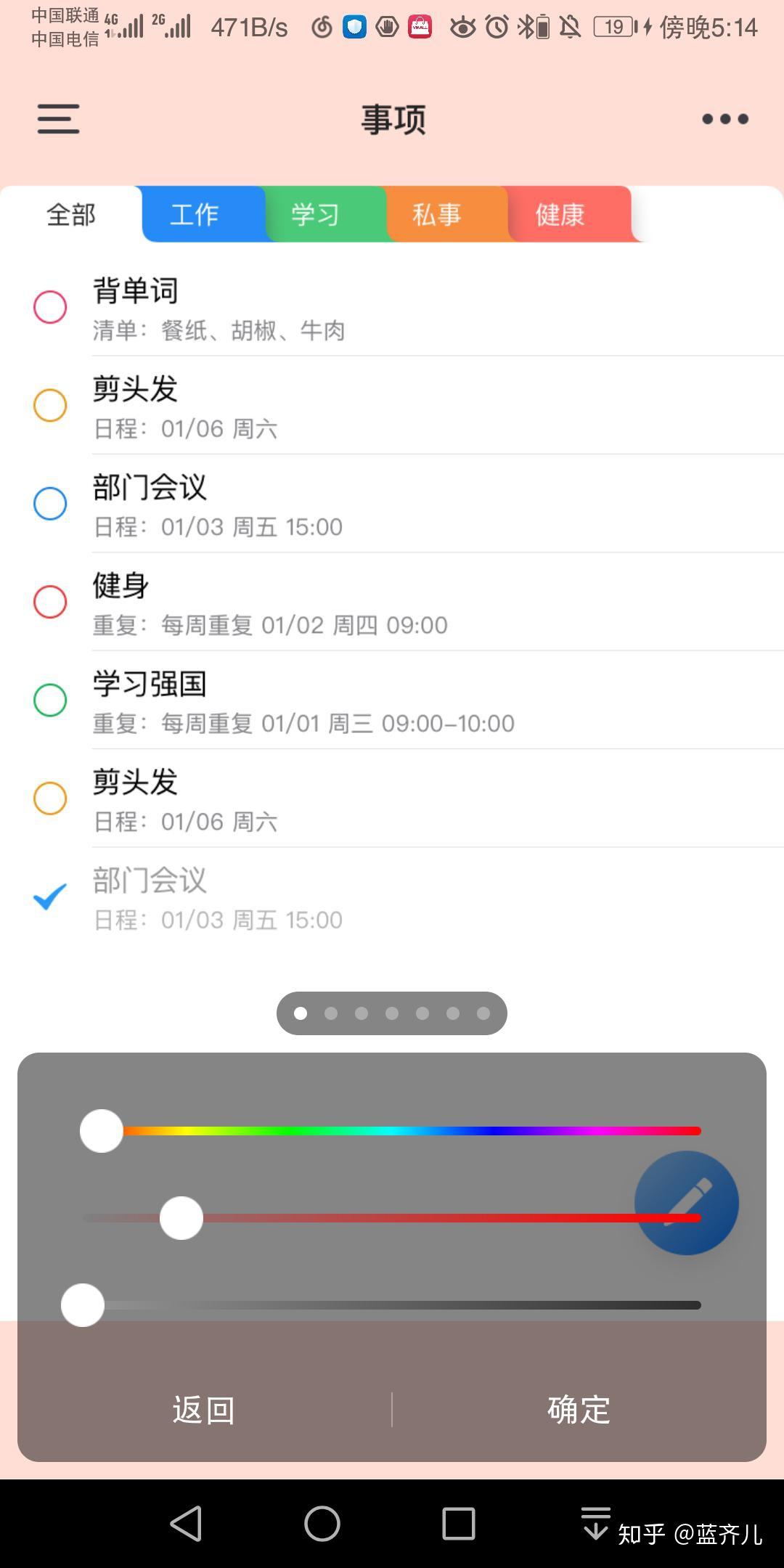
Task: Check the circle next to 健身
Action: [49, 601]
